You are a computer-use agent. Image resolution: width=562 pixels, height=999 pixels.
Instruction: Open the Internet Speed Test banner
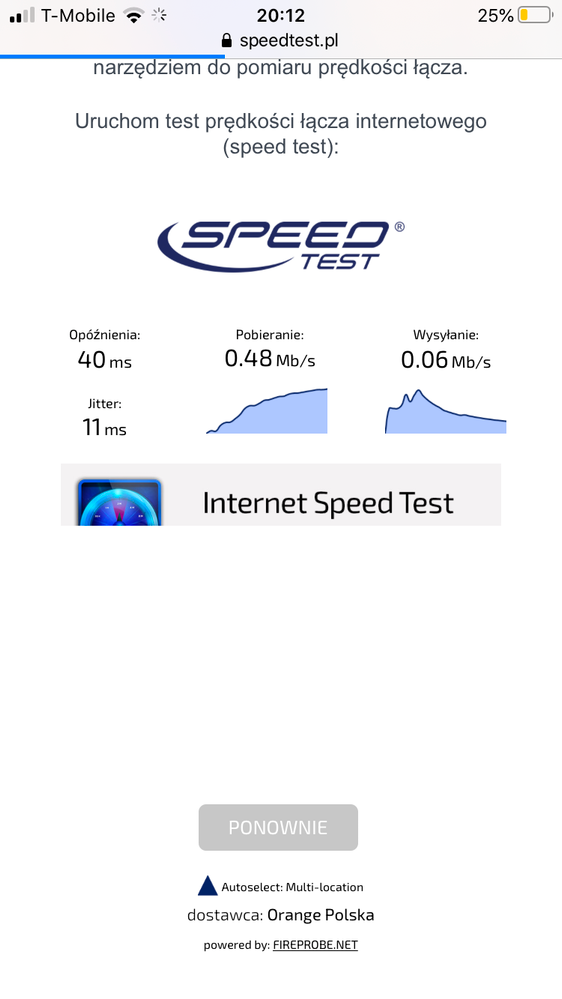pyautogui.click(x=280, y=495)
